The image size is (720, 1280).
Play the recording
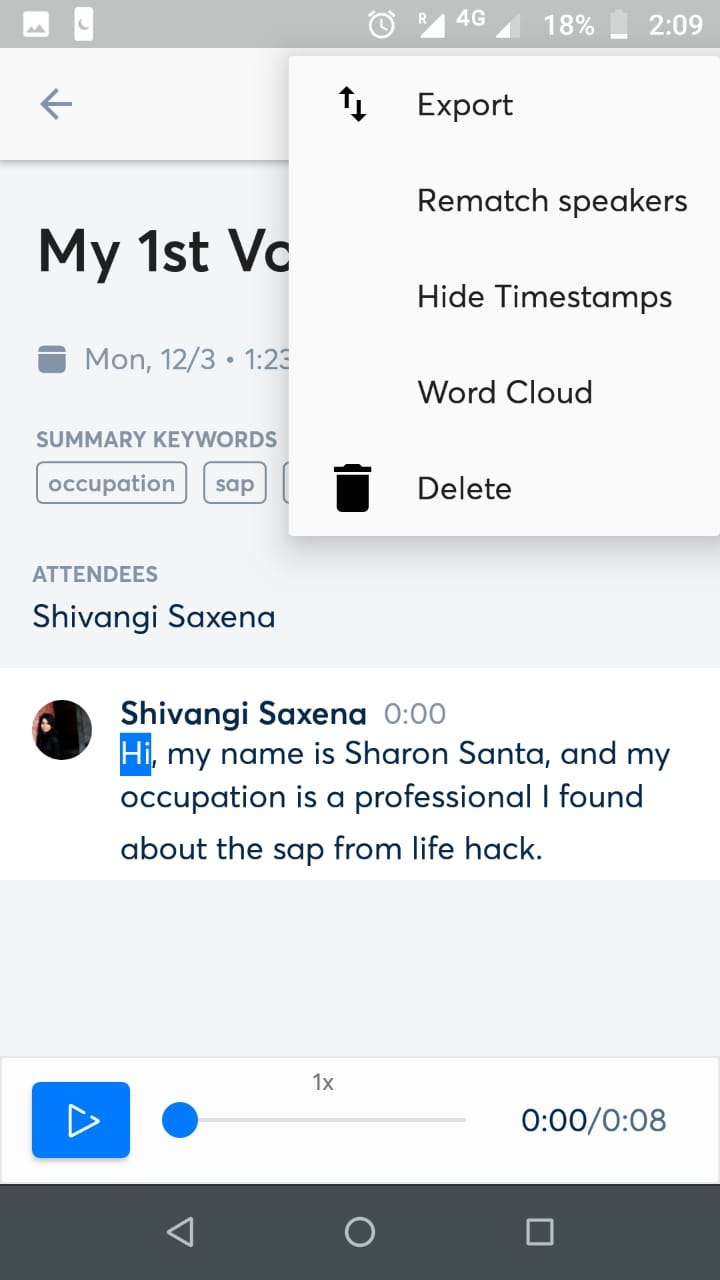[x=81, y=1120]
